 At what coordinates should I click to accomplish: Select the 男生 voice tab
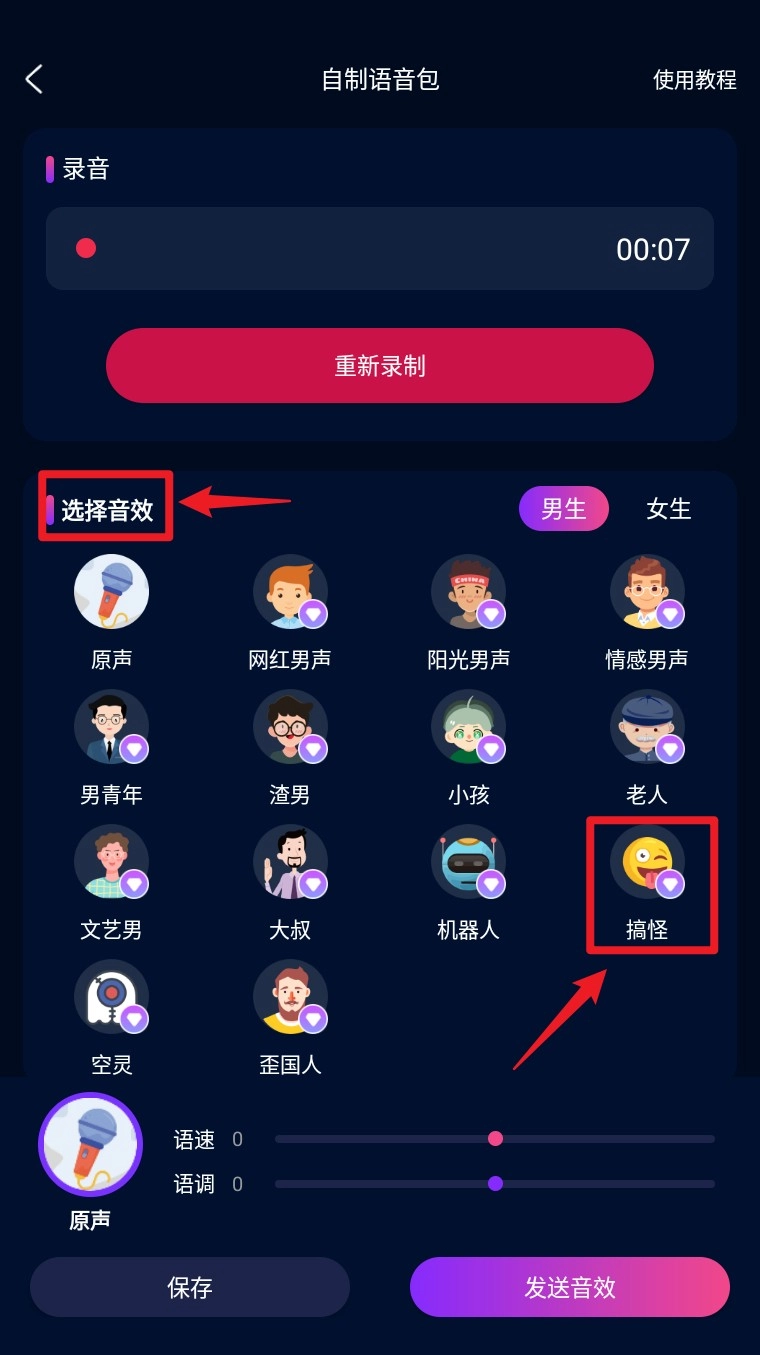tap(563, 508)
